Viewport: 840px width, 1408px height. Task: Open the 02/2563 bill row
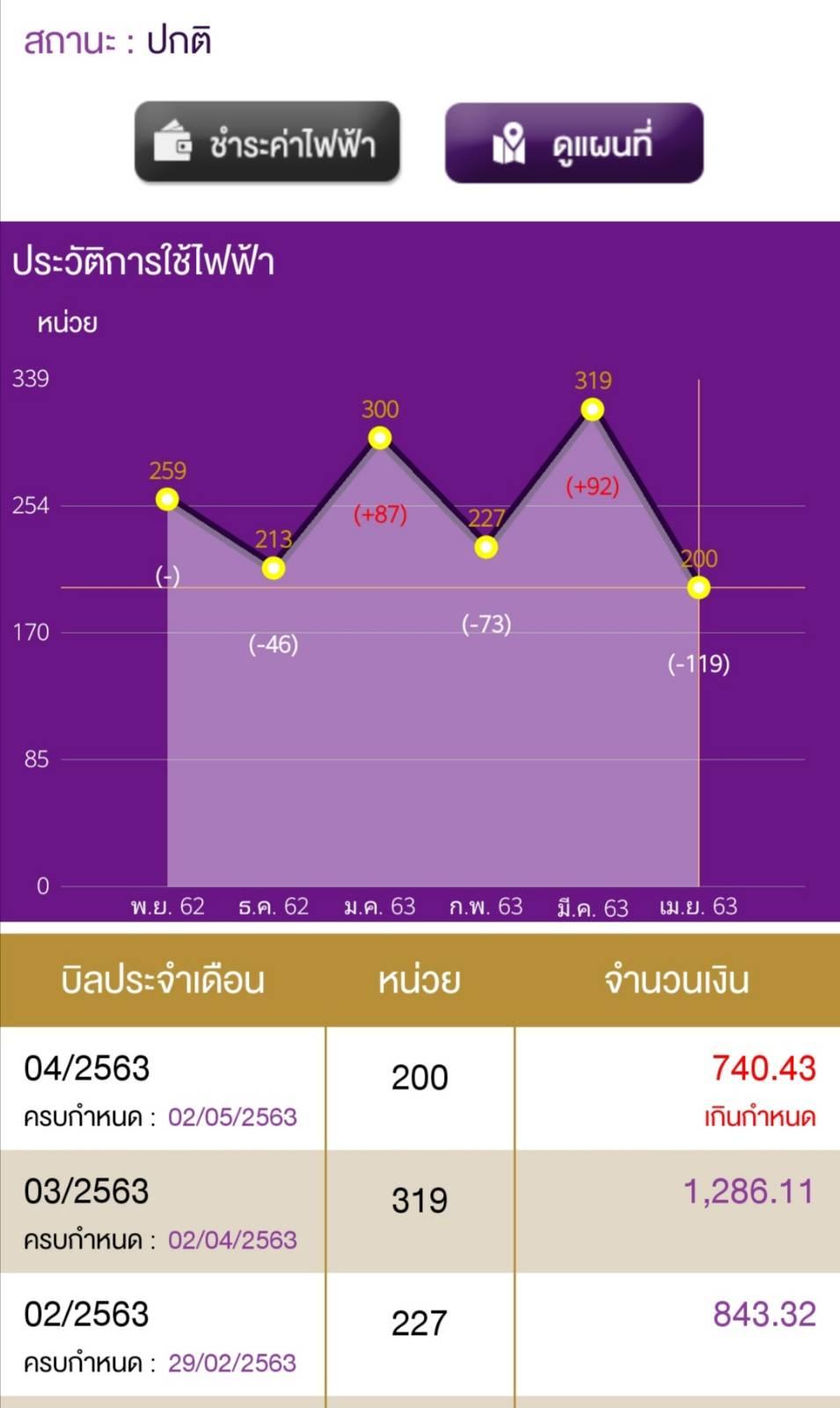pos(420,1335)
